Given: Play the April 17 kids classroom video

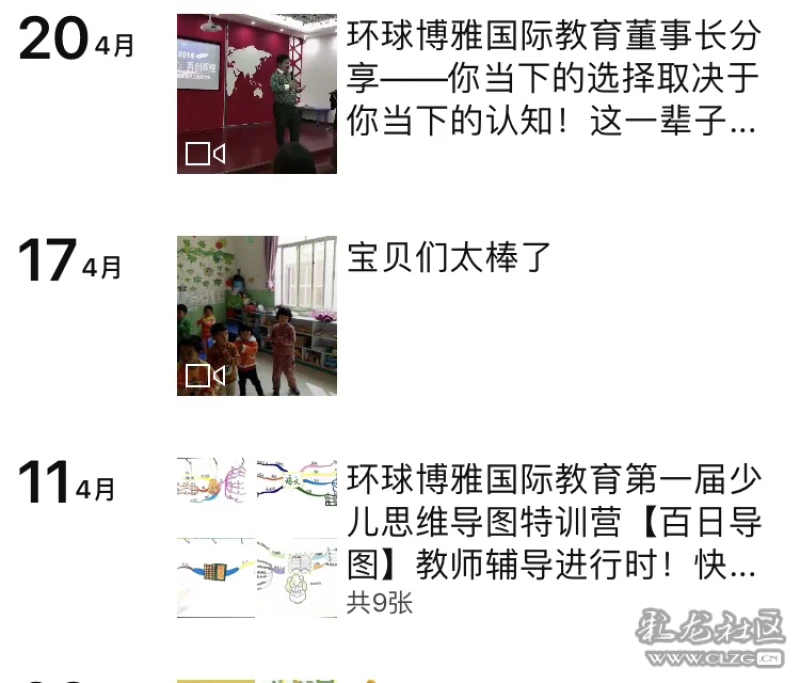Looking at the screenshot, I should click(x=256, y=315).
